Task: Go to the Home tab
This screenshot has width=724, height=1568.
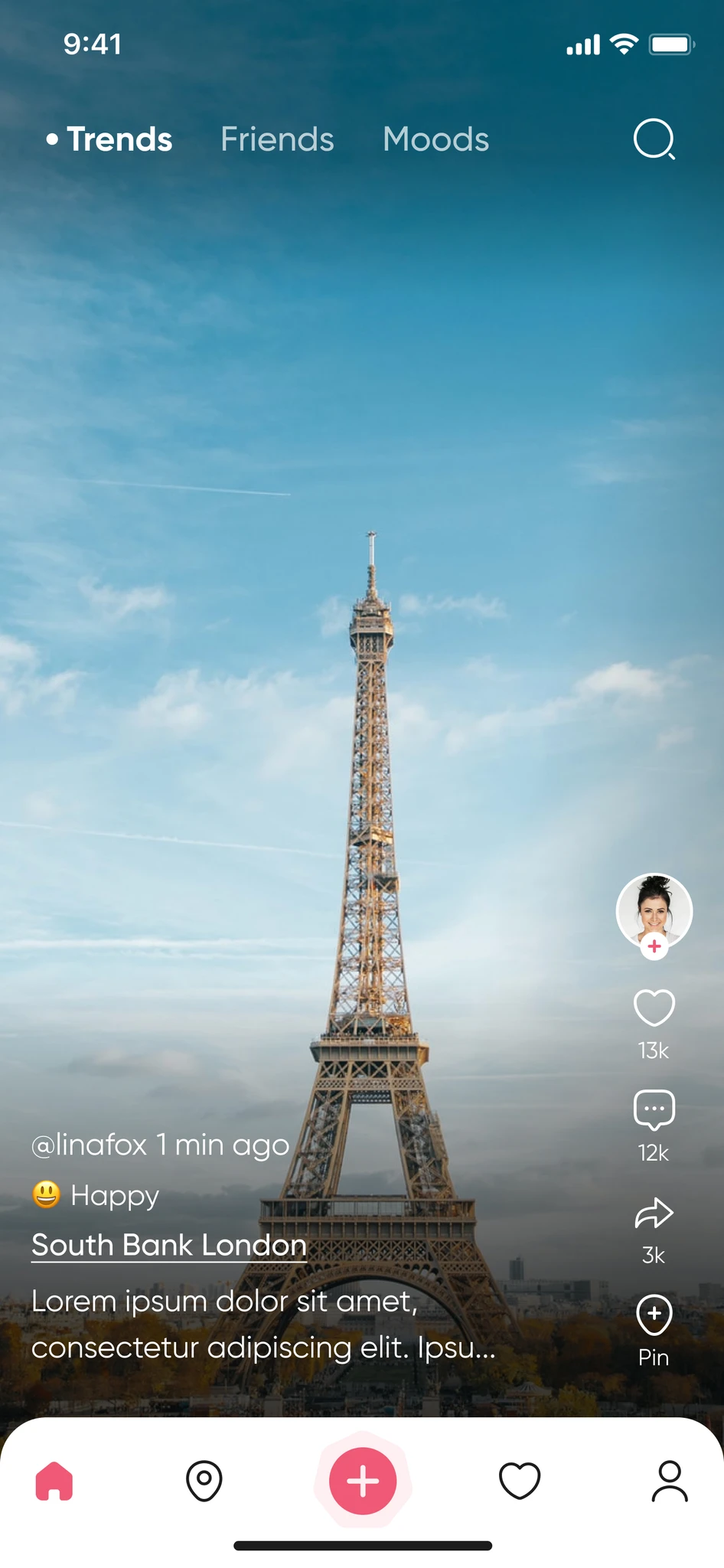Action: (x=54, y=1481)
